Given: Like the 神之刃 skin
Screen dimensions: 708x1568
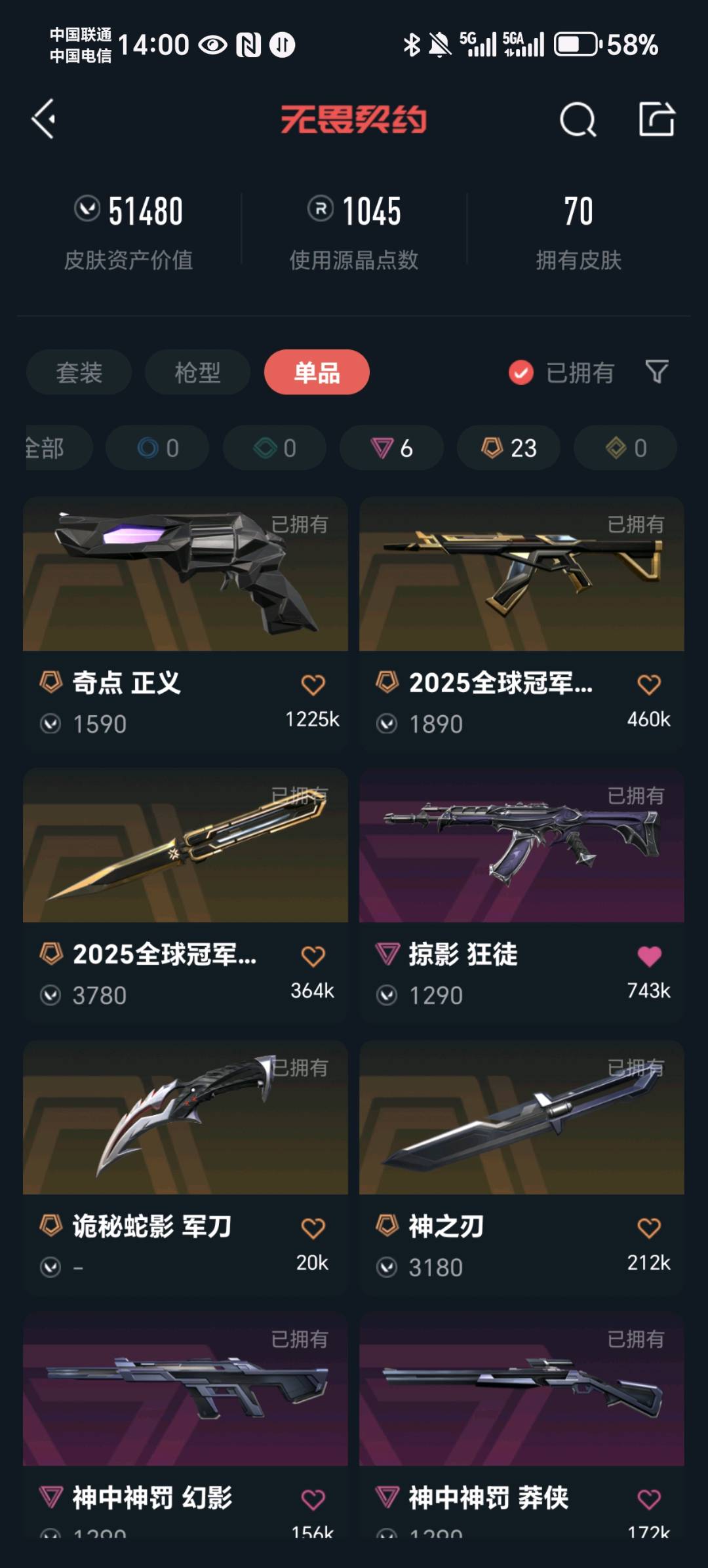Looking at the screenshot, I should pos(649,1228).
